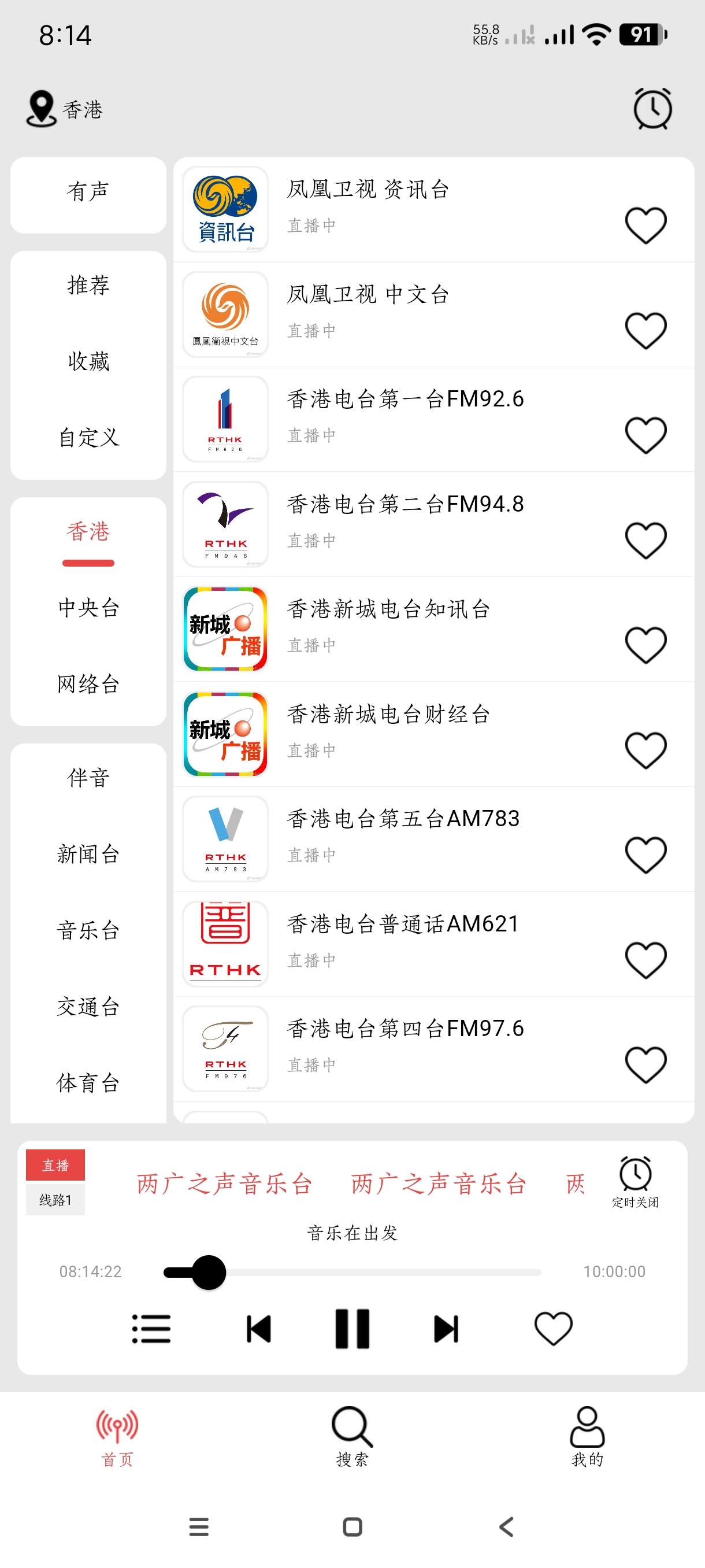Favorite 凤凰卫视 中文台 with the heart
Viewport: 705px width, 1568px height.
(645, 331)
